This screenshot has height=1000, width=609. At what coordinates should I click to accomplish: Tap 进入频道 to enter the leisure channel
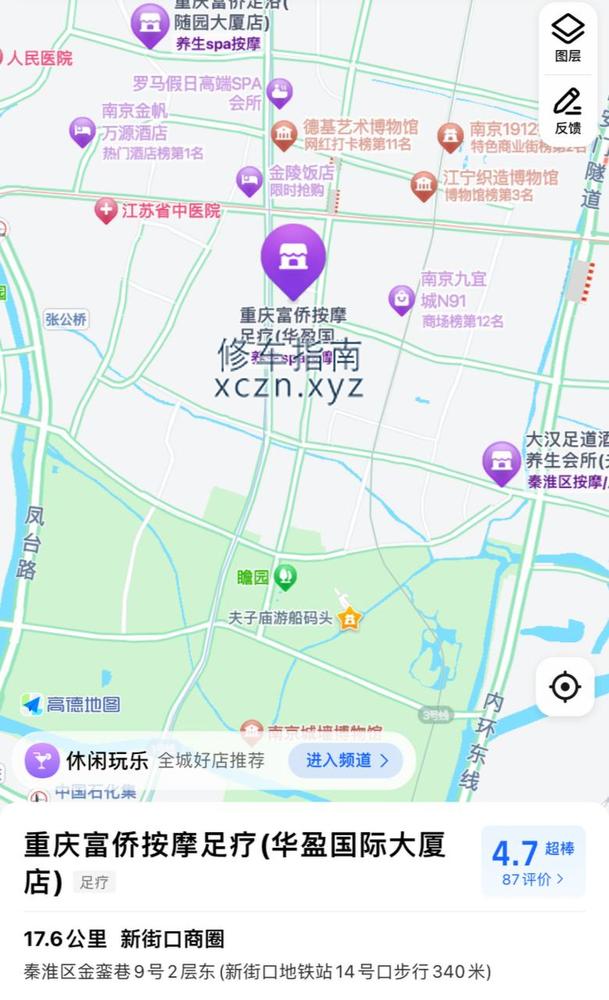(346, 760)
